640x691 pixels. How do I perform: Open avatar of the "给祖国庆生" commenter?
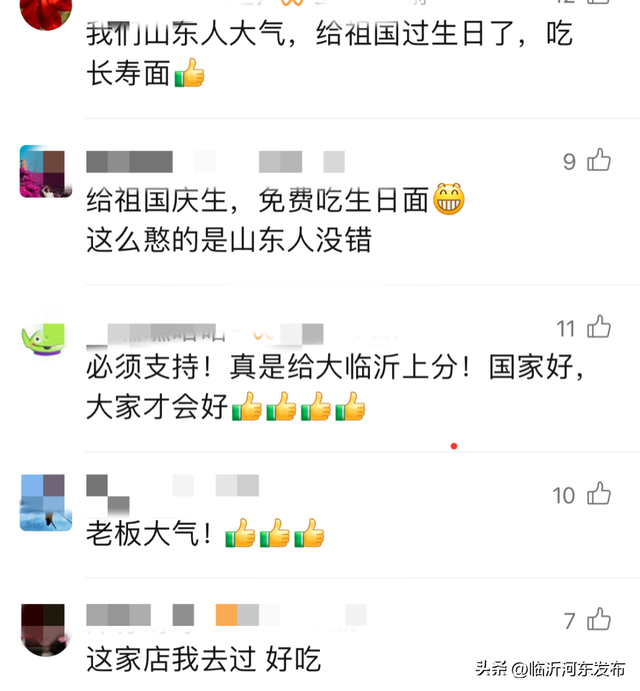[44, 172]
